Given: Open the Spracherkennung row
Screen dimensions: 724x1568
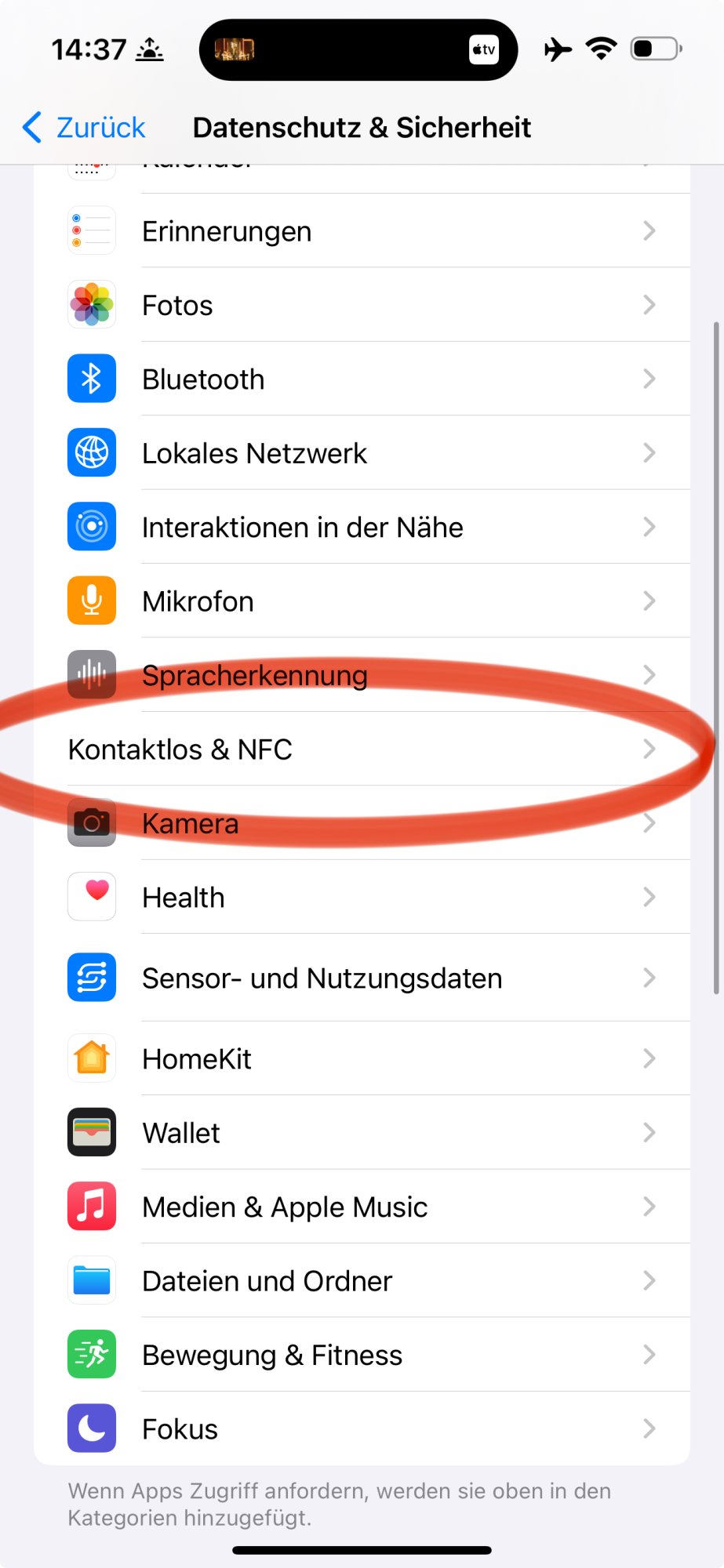Looking at the screenshot, I should 361,675.
